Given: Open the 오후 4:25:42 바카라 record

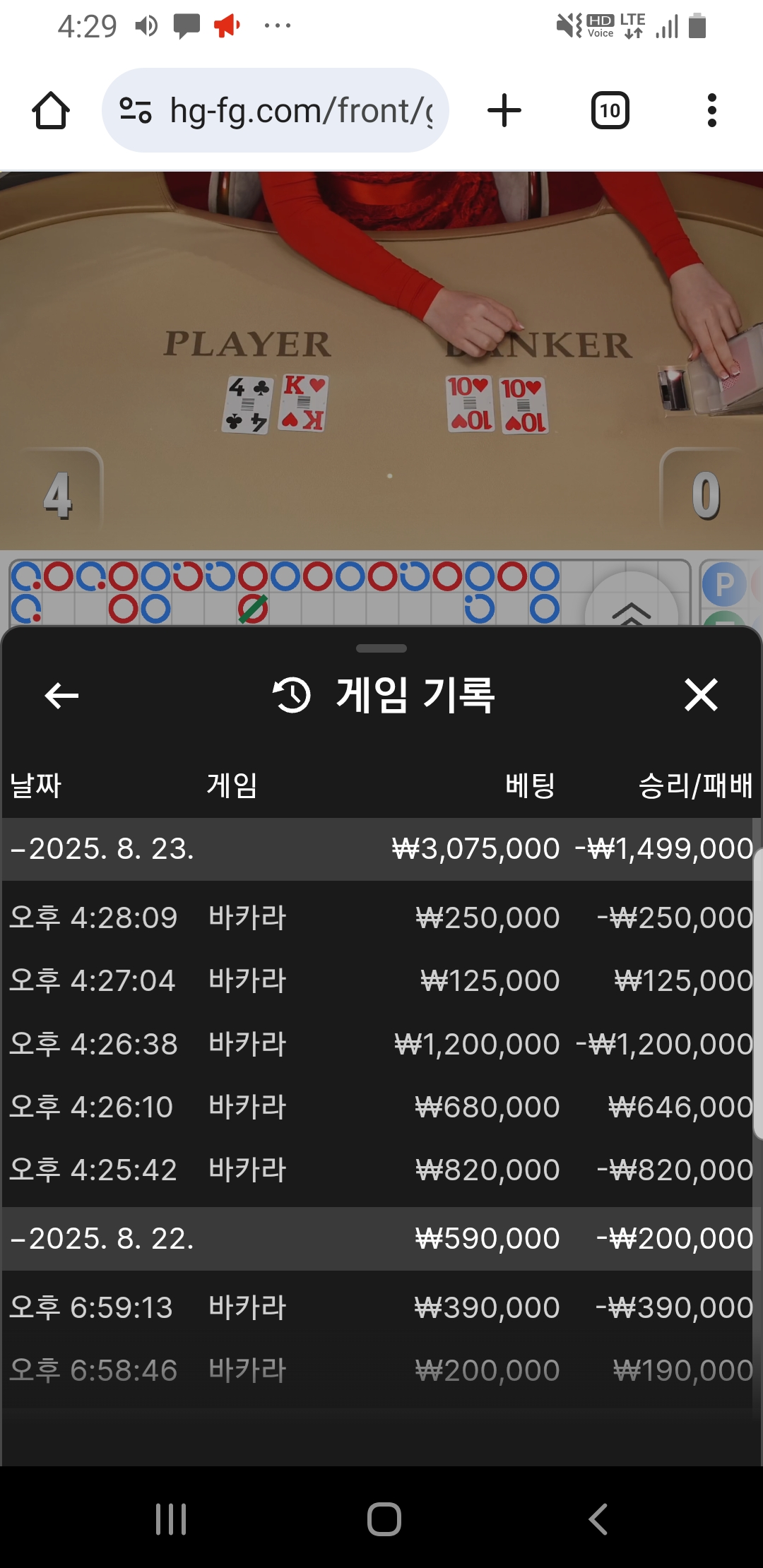Looking at the screenshot, I should (378, 1170).
